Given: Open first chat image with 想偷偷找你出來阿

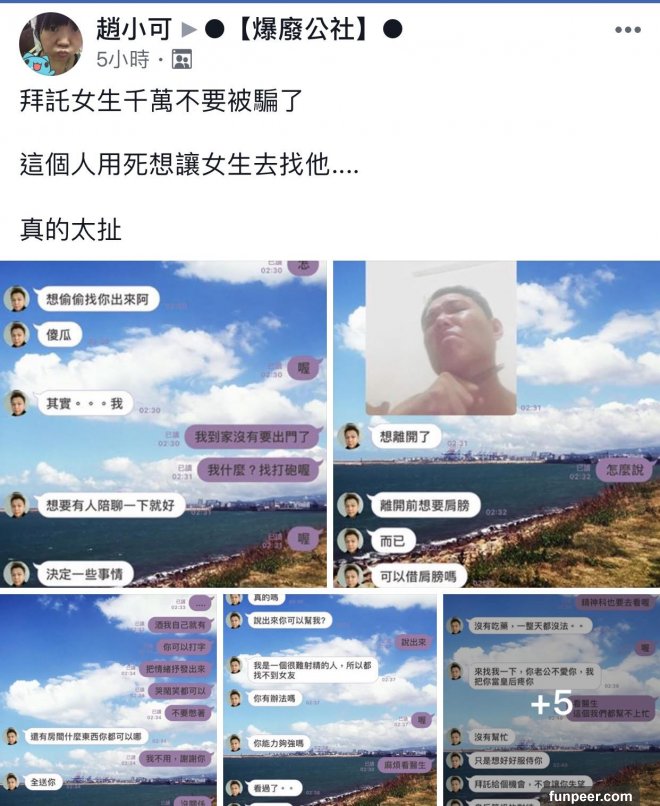Looking at the screenshot, I should 163,423.
